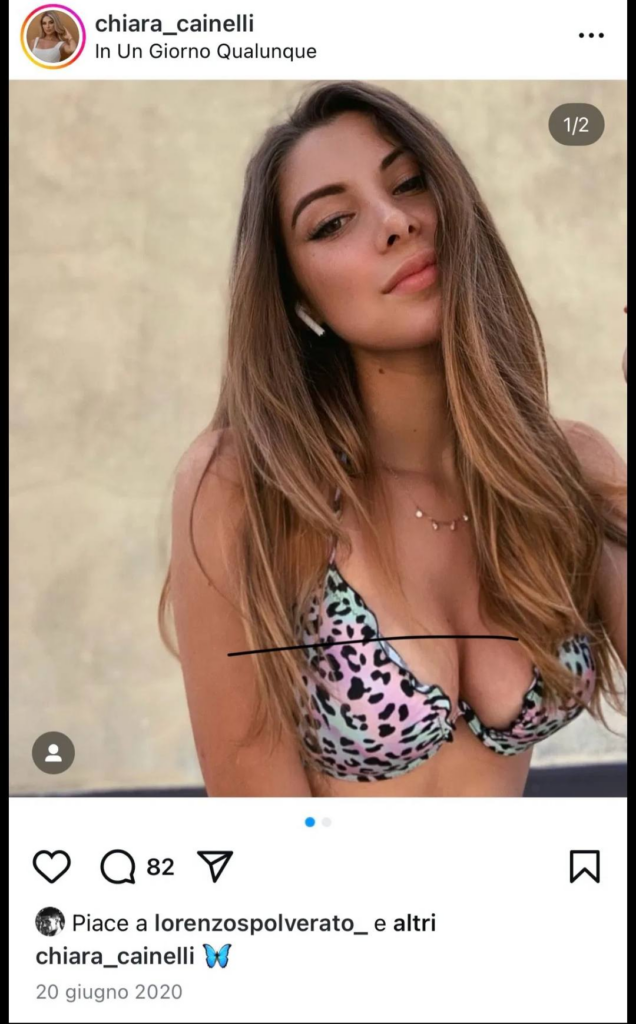The height and width of the screenshot is (1024, 636).
Task: Open chiara_cainelli's profile from the caption
Action: pyautogui.click(x=115, y=957)
